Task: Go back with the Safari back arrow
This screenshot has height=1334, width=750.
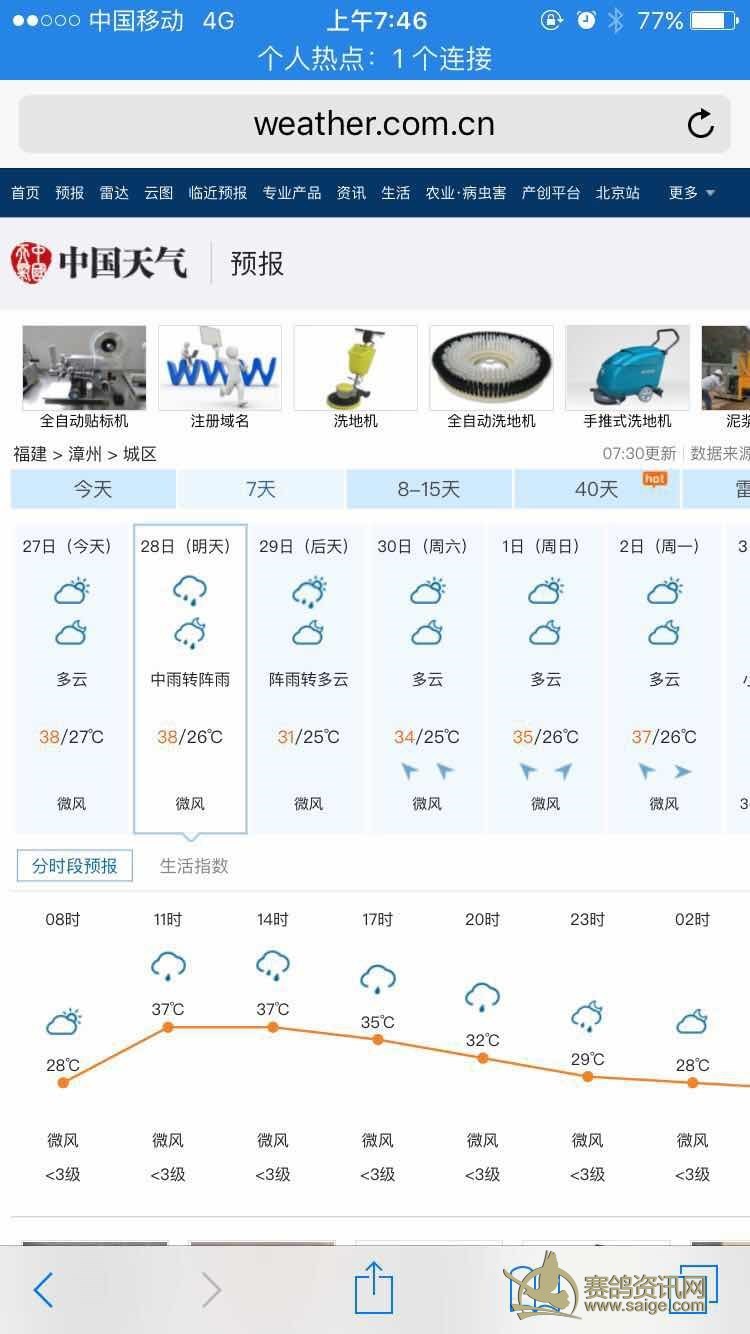Action: coord(43,1290)
